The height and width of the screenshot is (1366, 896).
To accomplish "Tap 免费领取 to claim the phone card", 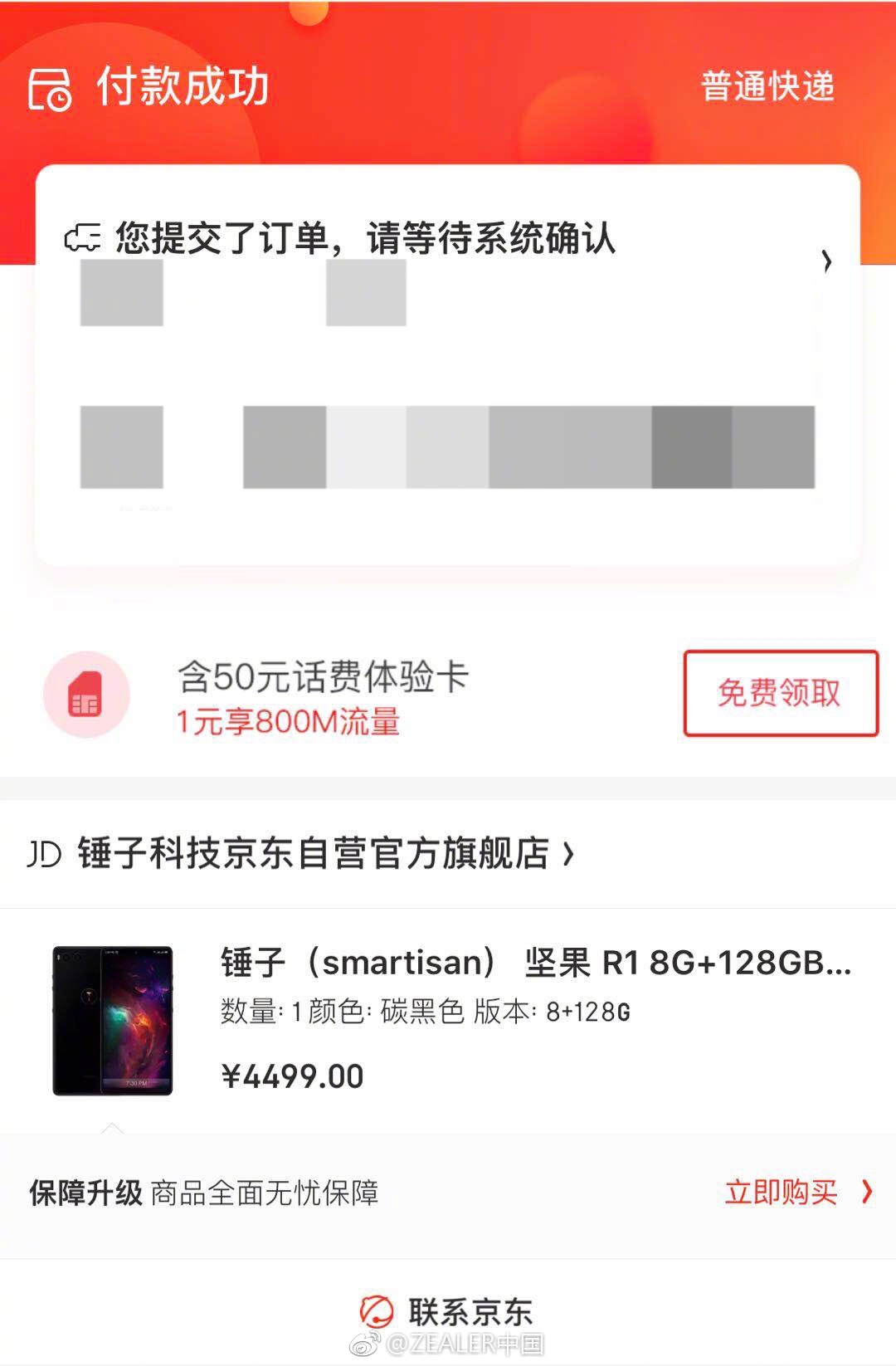I will click(780, 693).
